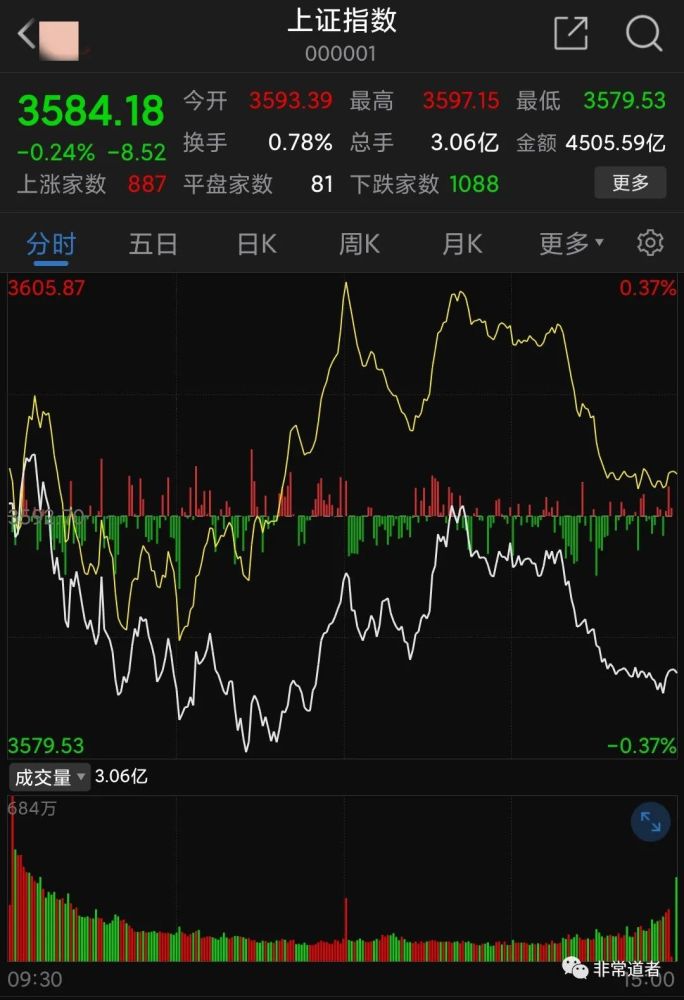Open the search magnifier

[644, 34]
